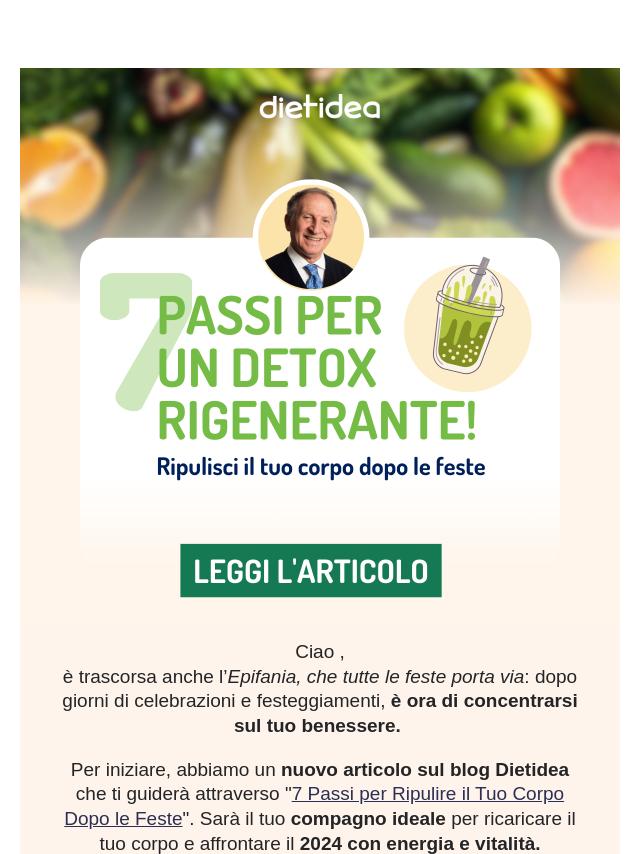The height and width of the screenshot is (854, 640).
Task: Open the 7 Passi per Ripulire article link
Action: [x=427, y=794]
